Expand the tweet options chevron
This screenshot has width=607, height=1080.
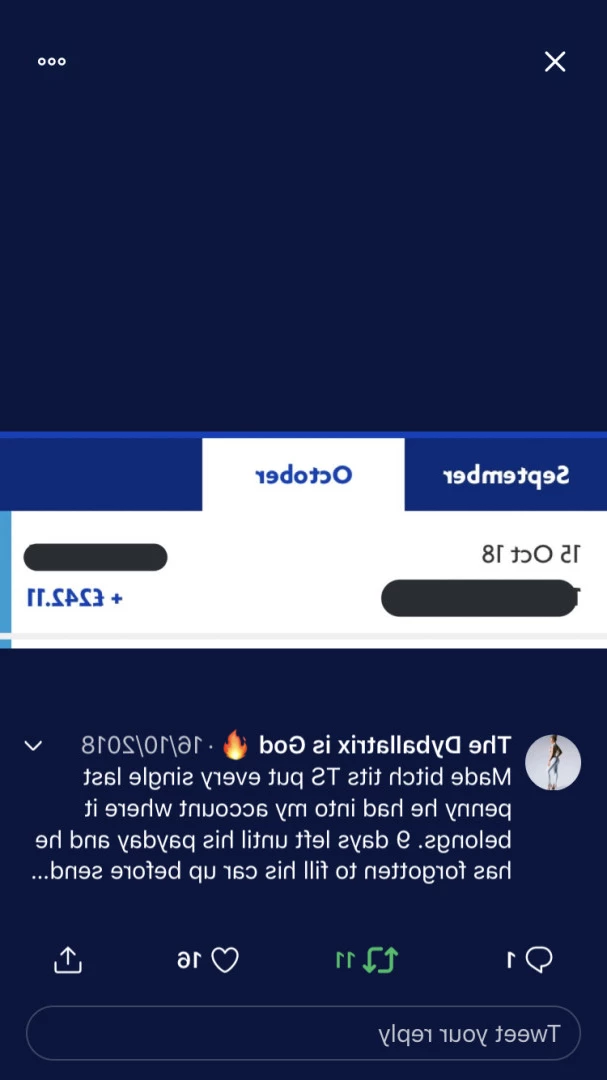(x=33, y=745)
